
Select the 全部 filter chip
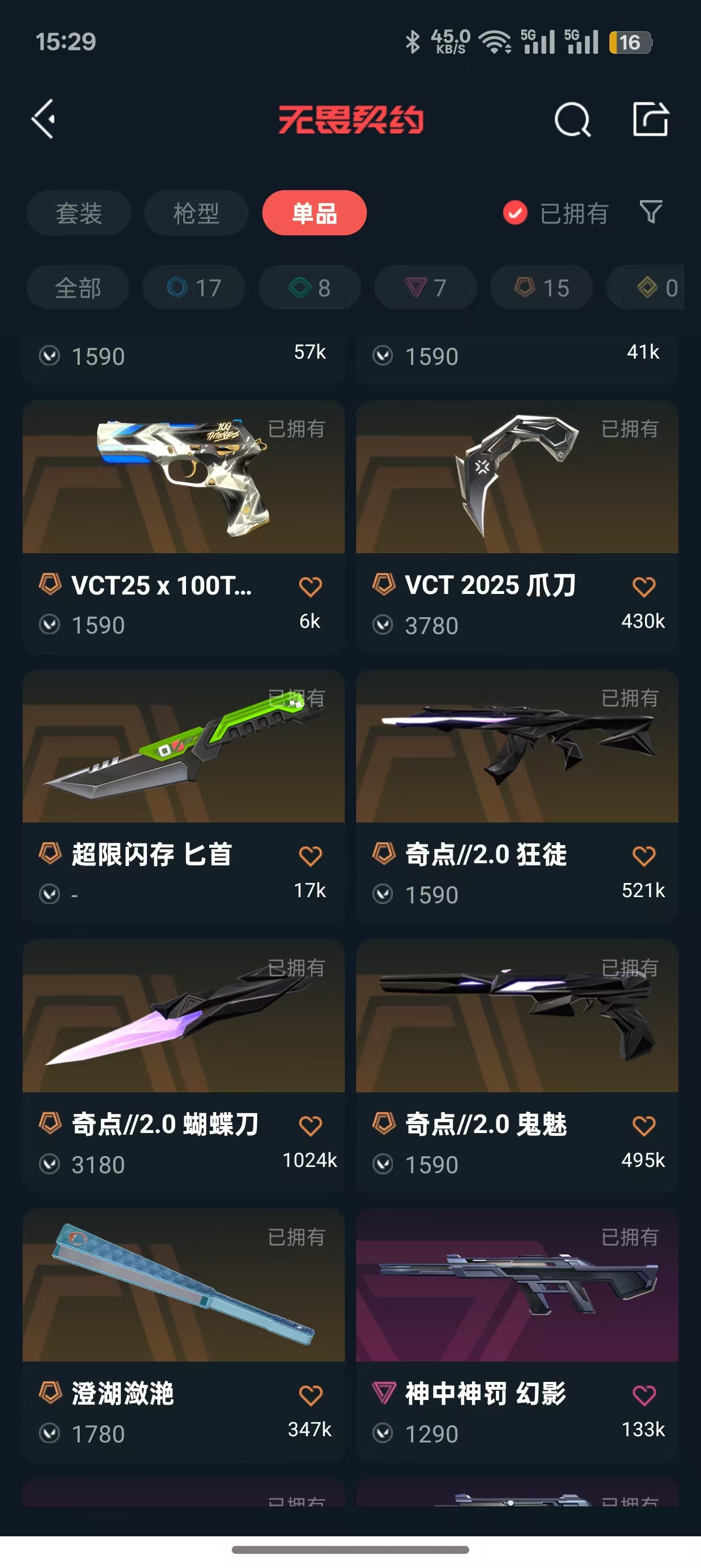point(78,287)
